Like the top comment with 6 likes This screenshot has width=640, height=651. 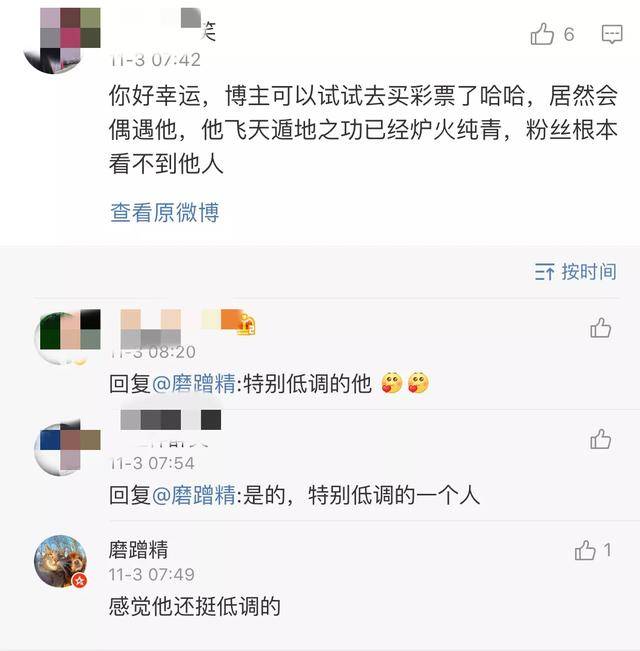pos(543,35)
